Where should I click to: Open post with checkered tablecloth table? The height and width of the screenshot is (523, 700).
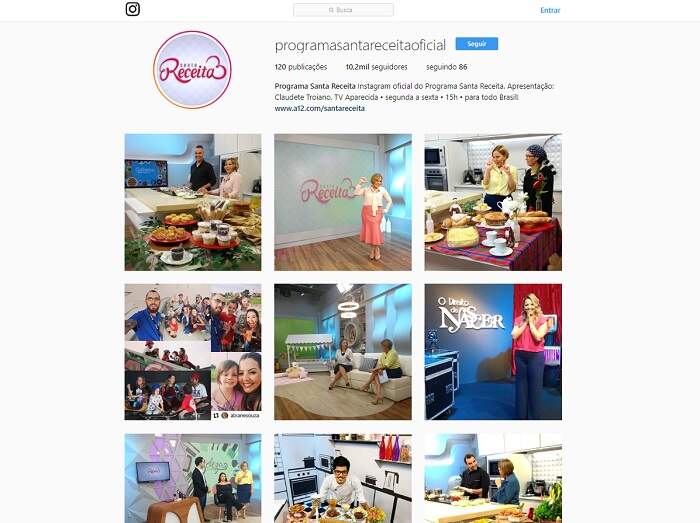(x=493, y=202)
